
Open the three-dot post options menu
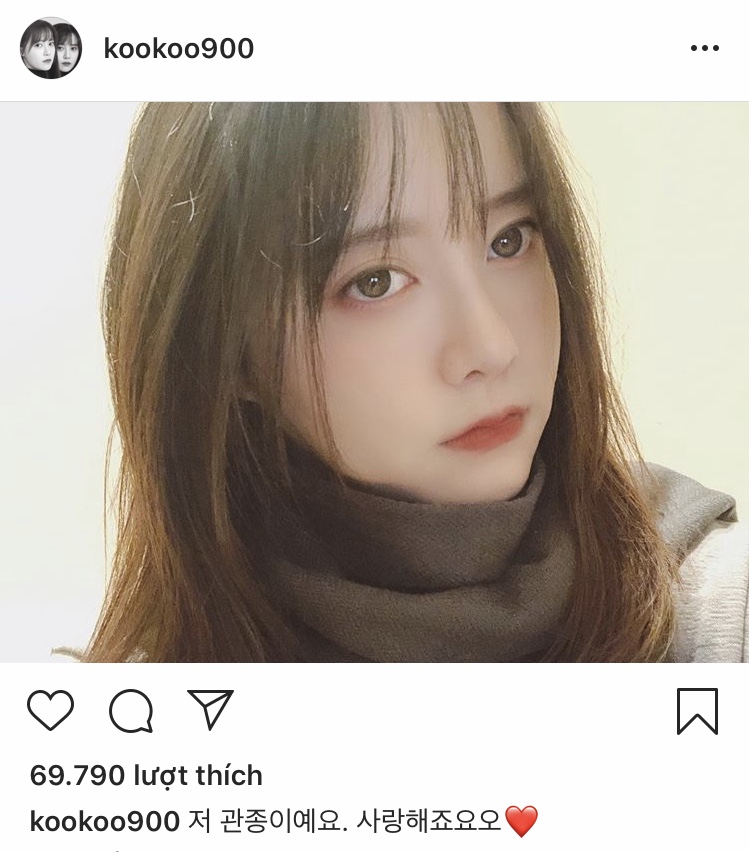704,48
